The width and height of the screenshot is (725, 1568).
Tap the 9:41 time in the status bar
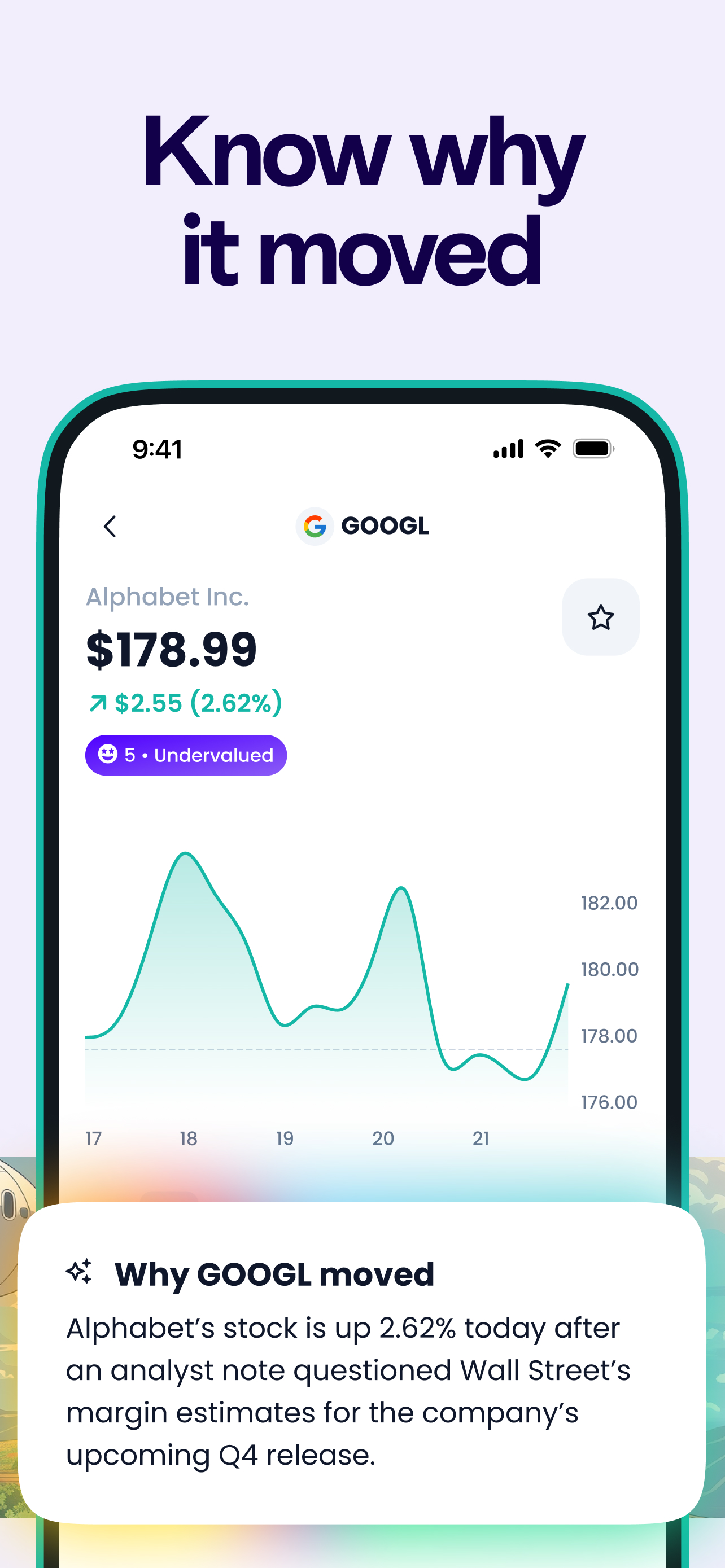[x=156, y=449]
